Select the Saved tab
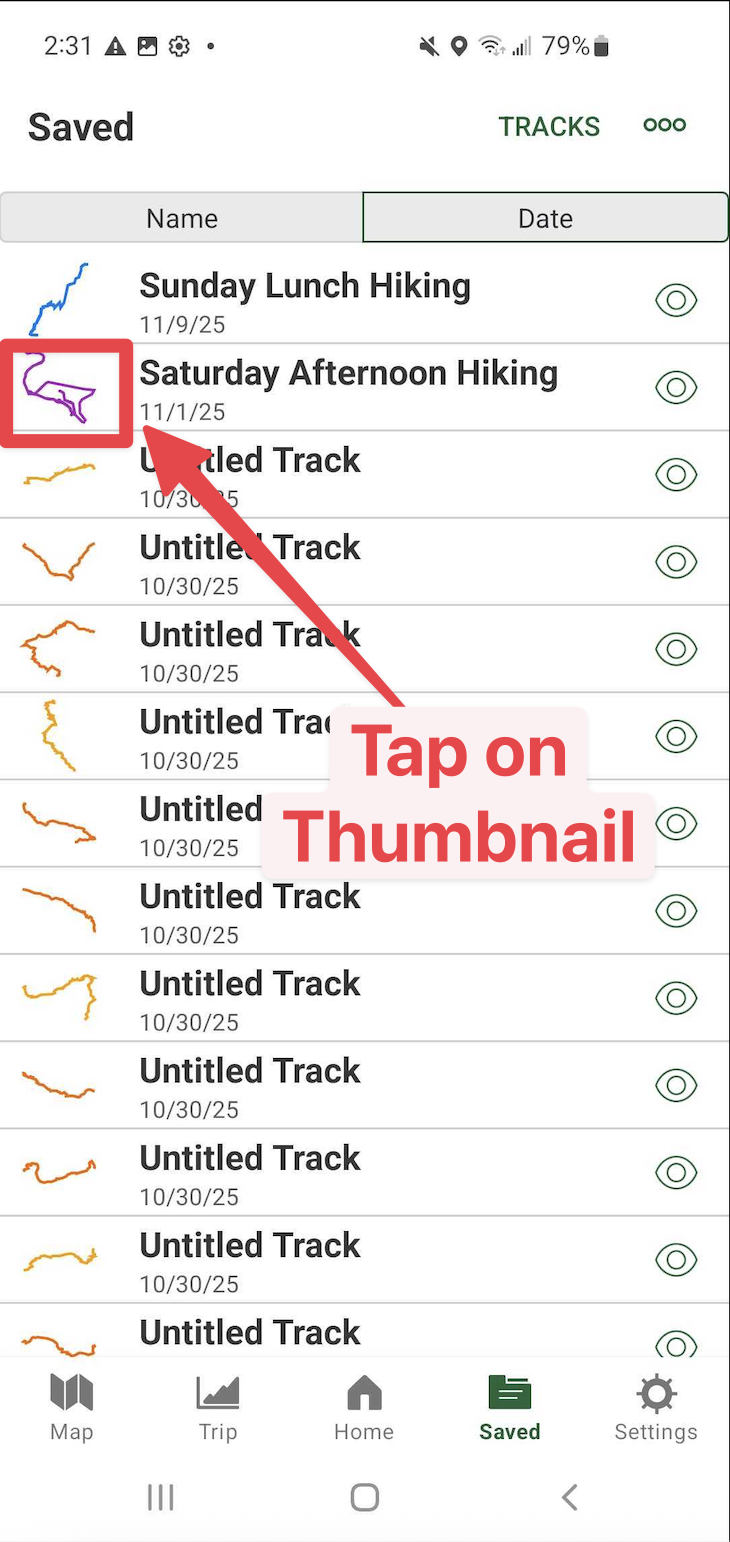The width and height of the screenshot is (730, 1542). click(x=509, y=1407)
